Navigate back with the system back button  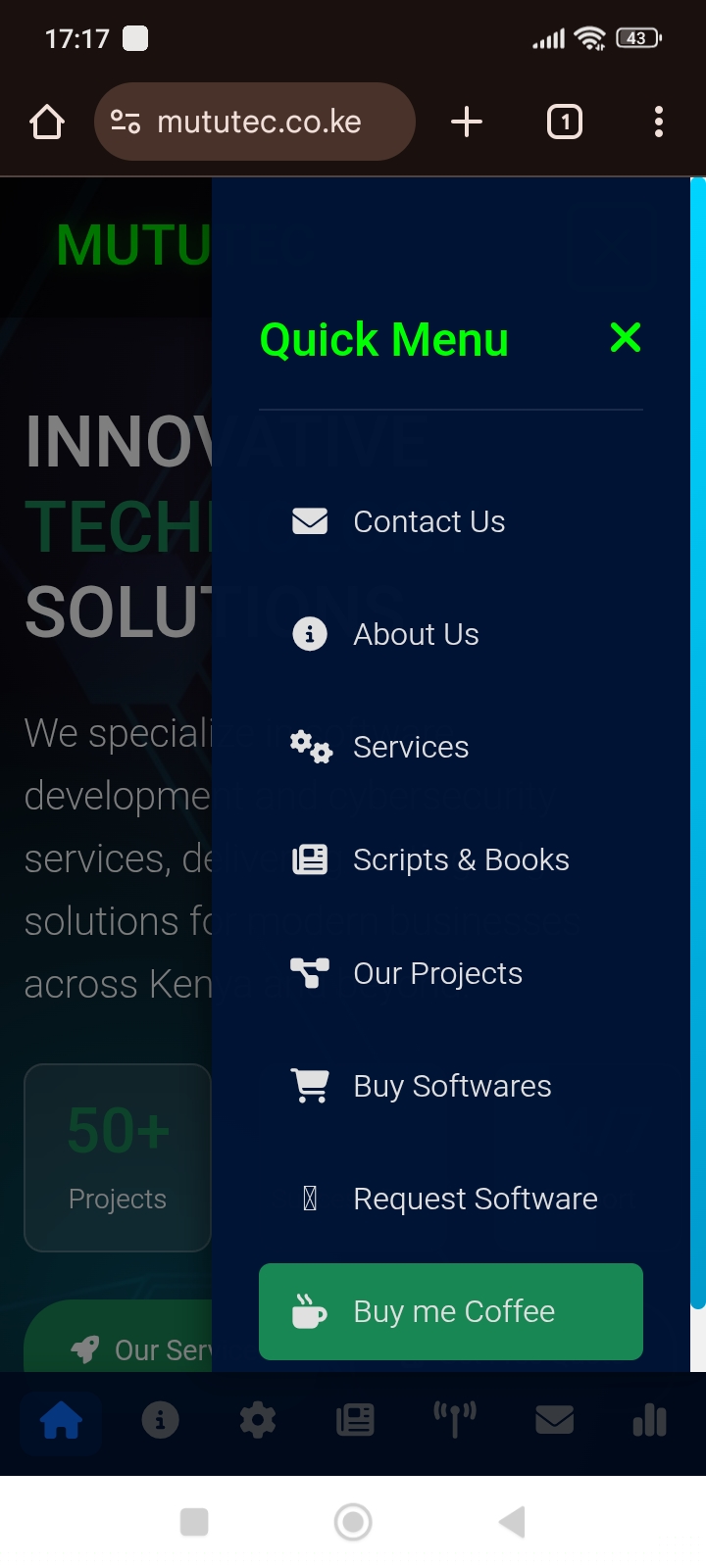(512, 1522)
